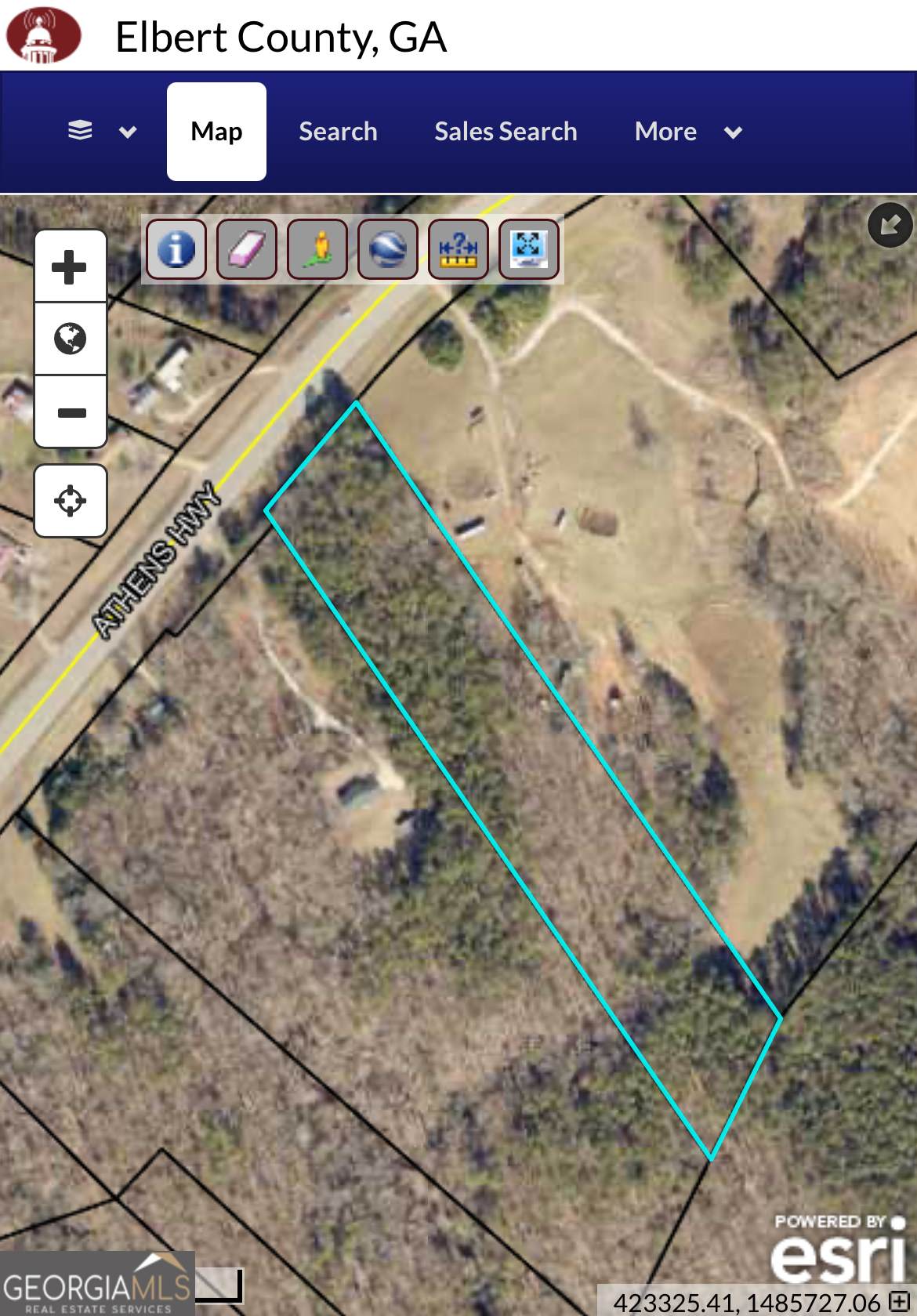The width and height of the screenshot is (917, 1316).
Task: Zoom in with the plus button
Action: coord(70,267)
